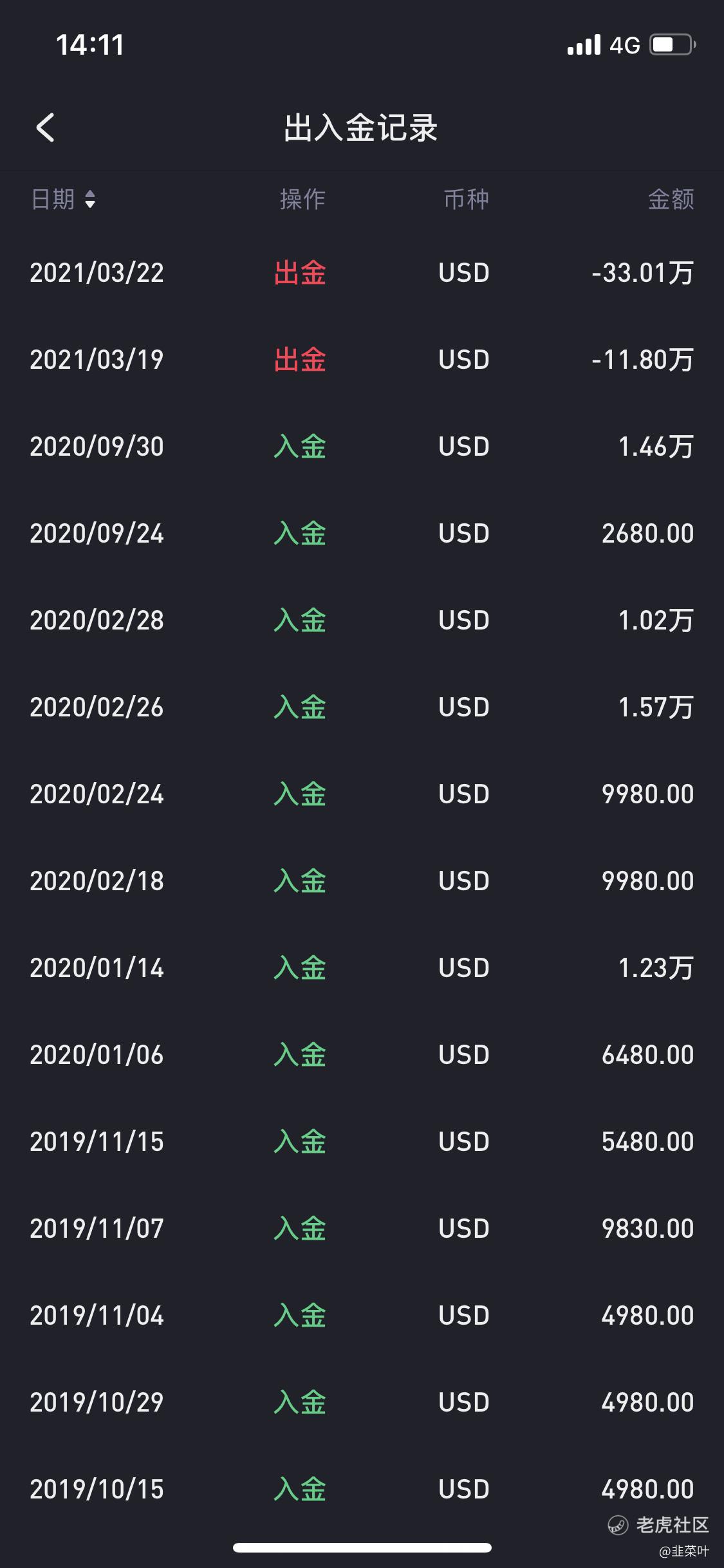Open the 2020/09/30 入金 record
Image resolution: width=724 pixels, height=1568 pixels.
click(362, 447)
